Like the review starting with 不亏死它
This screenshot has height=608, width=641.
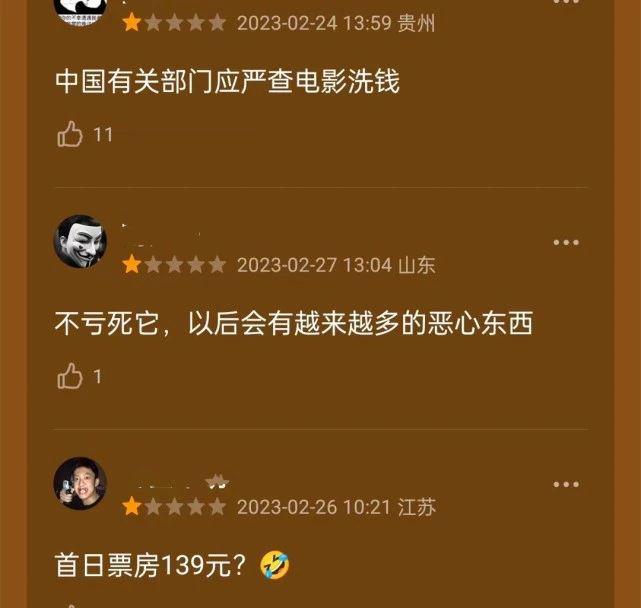[70, 376]
